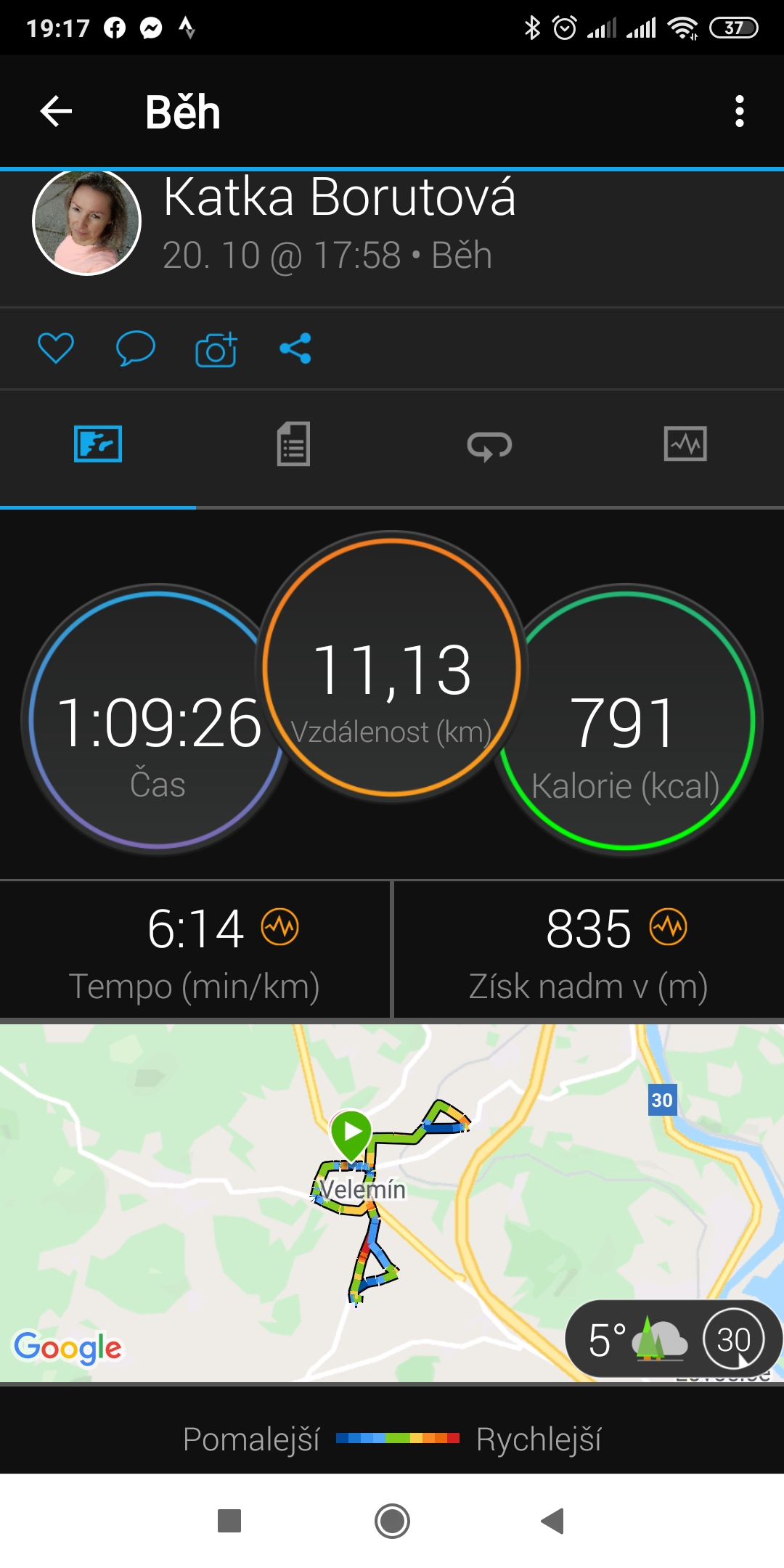Image resolution: width=784 pixels, height=1568 pixels.
Task: Open comments with the speech bubble icon
Action: 136,348
